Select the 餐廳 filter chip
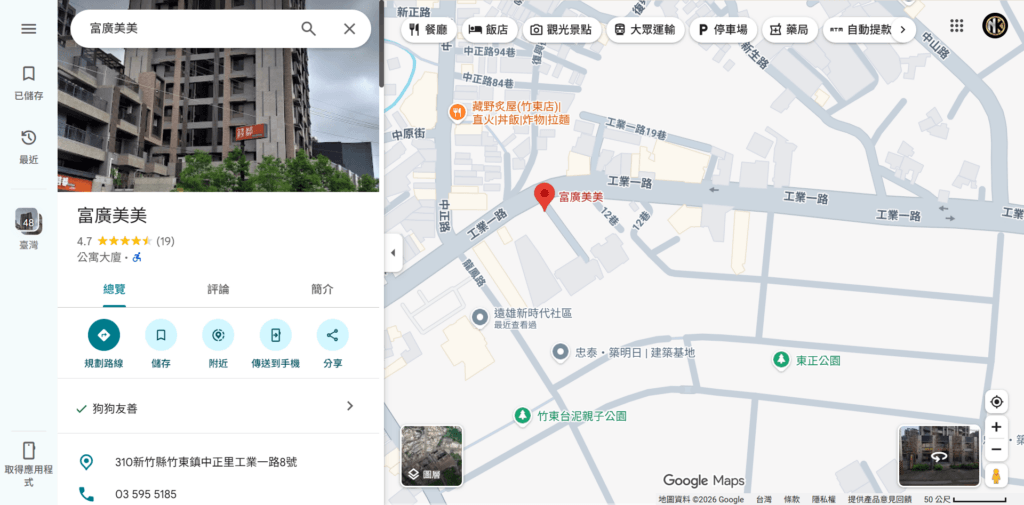This screenshot has height=505, width=1024. pyautogui.click(x=428, y=29)
